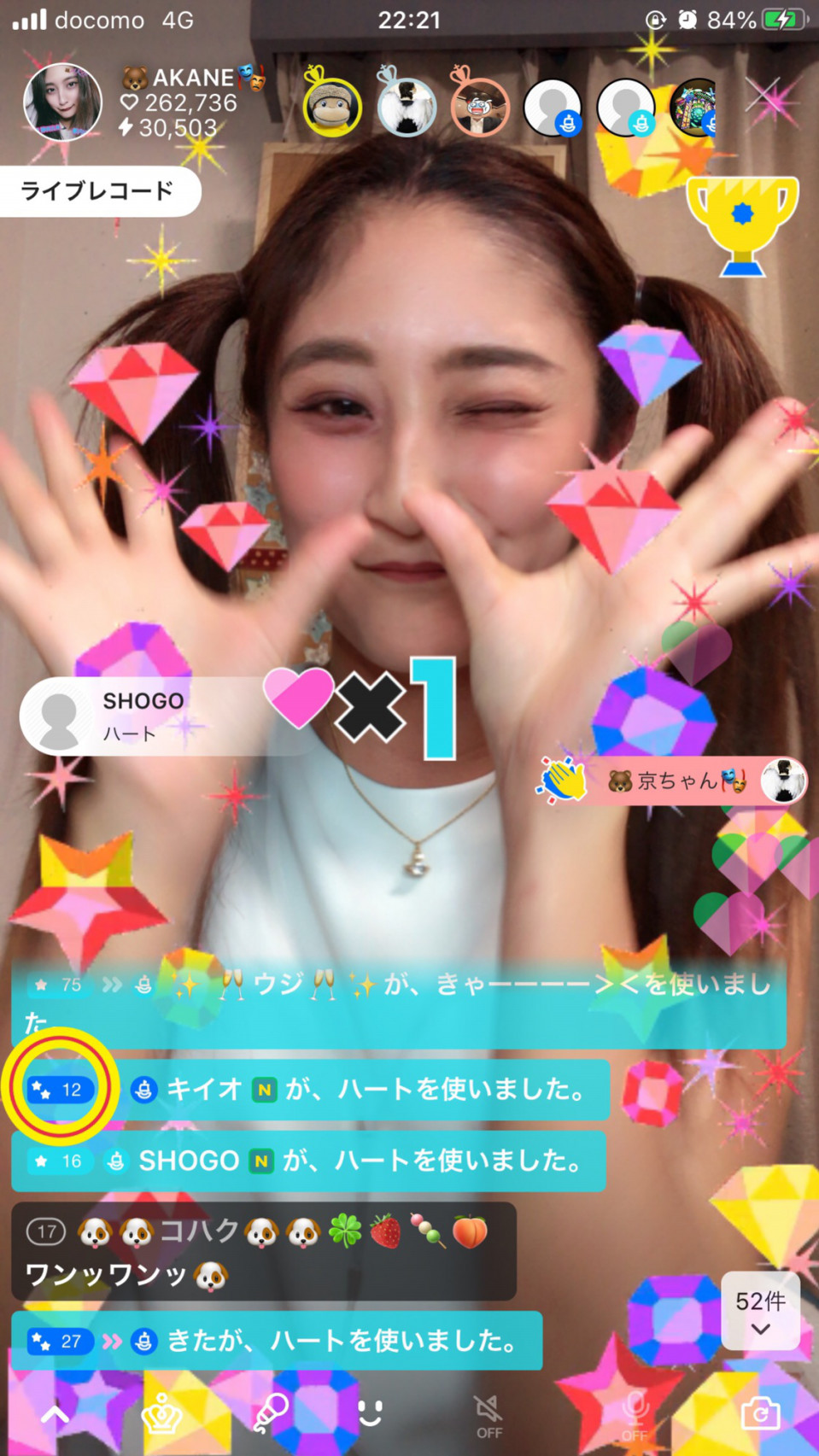Toggle the microphone OFF icon
819x1456 pixels.
coord(634,1417)
